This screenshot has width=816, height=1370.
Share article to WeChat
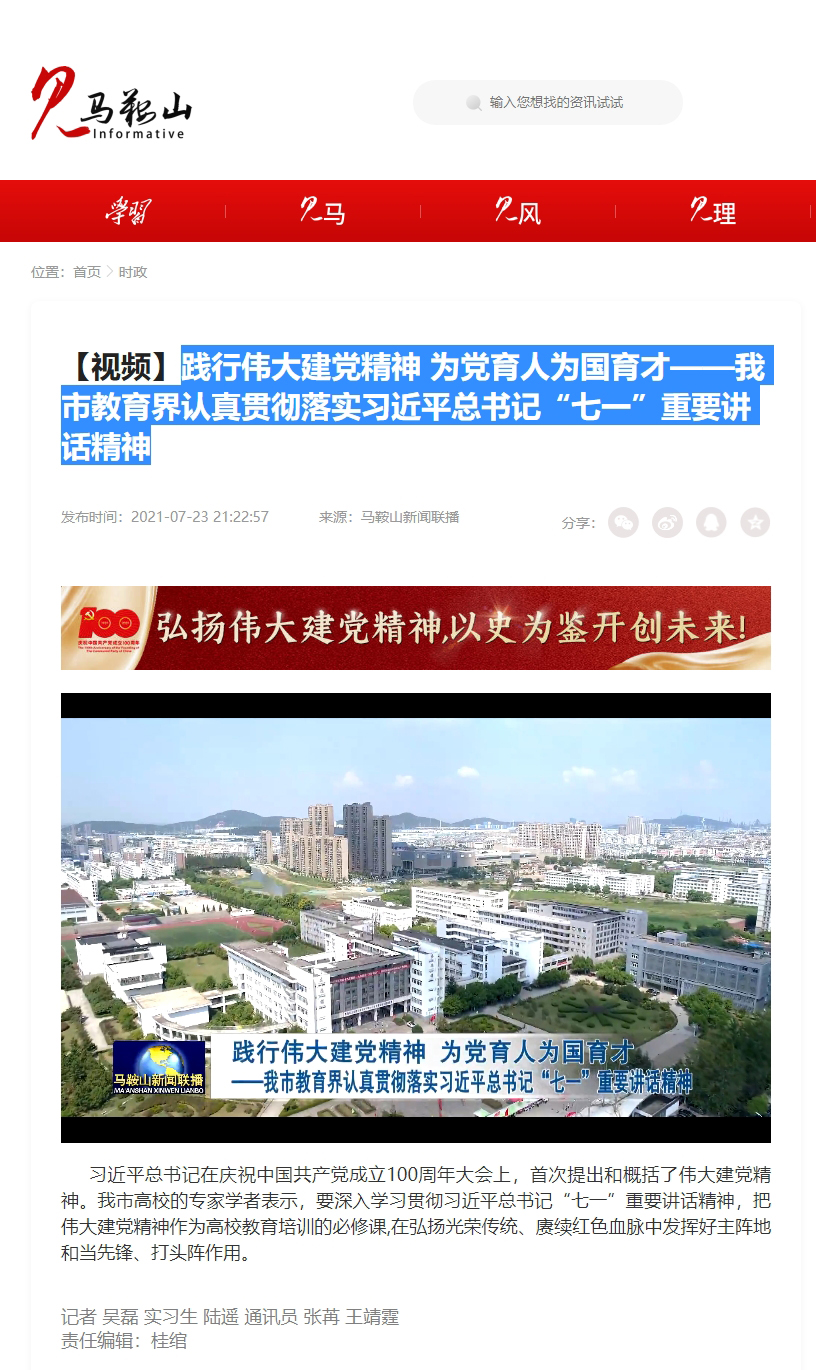tap(623, 522)
